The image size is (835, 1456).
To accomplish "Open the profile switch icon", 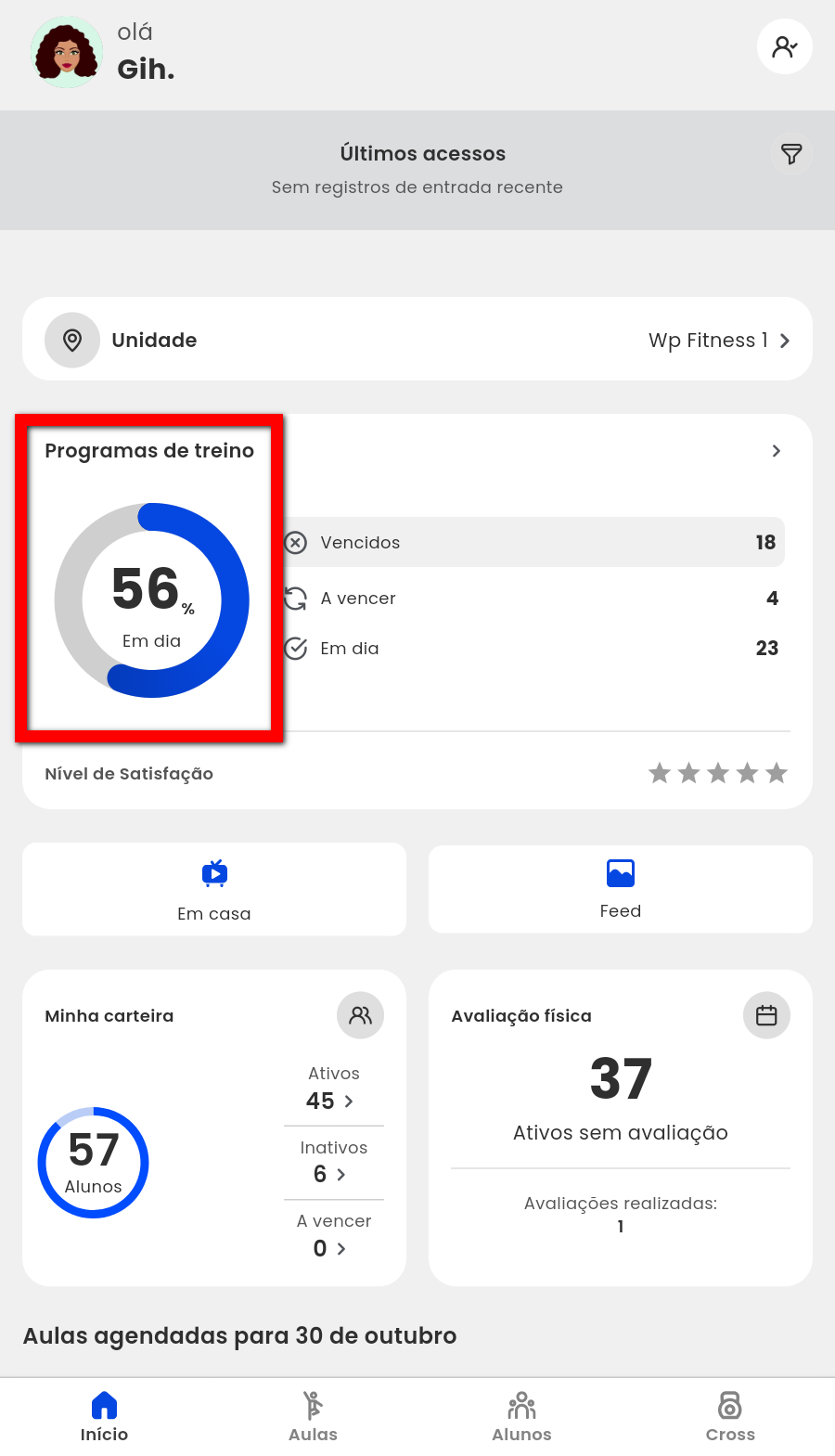I will coord(784,46).
